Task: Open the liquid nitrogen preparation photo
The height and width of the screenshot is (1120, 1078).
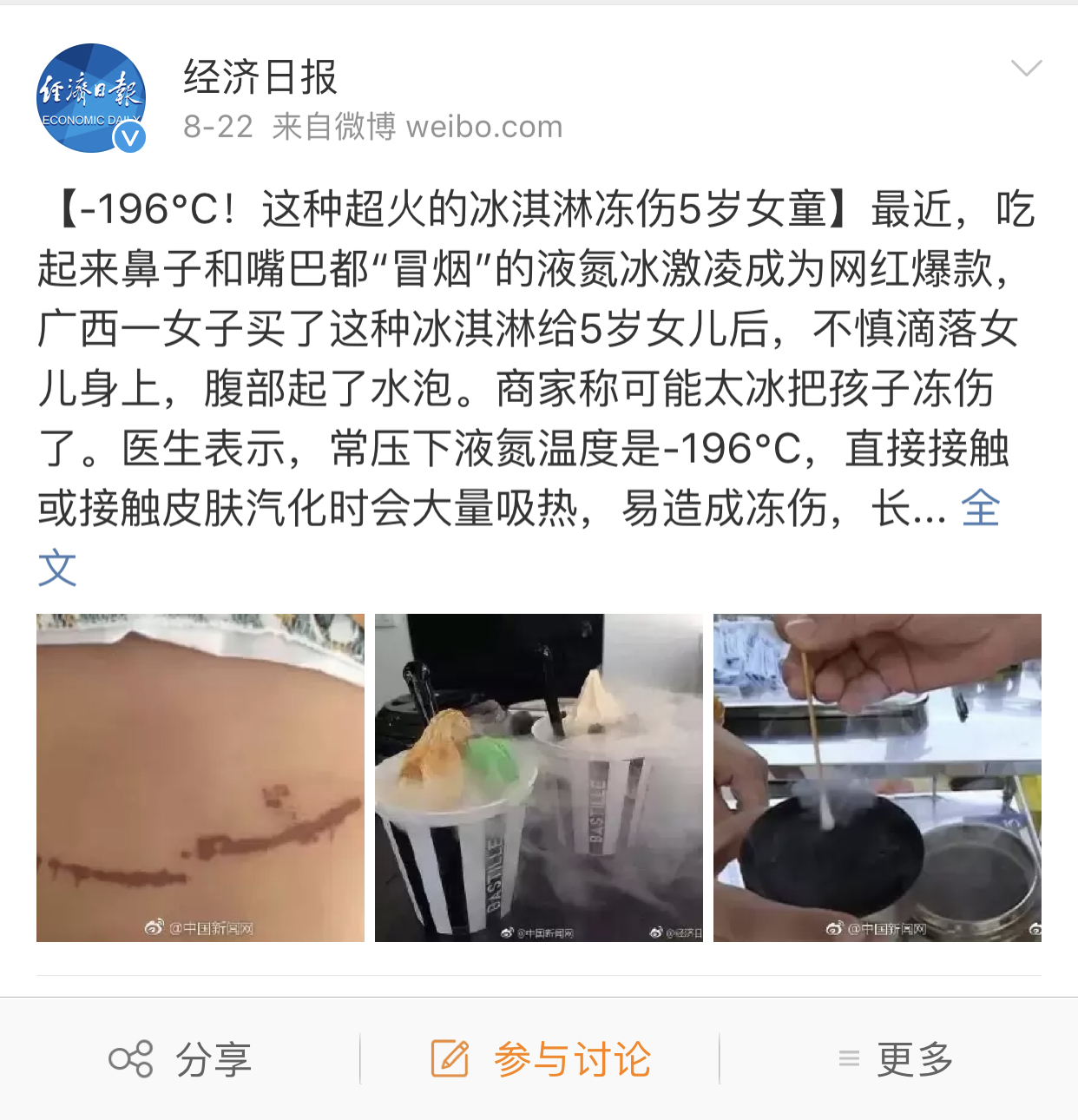Action: pyautogui.click(x=877, y=776)
